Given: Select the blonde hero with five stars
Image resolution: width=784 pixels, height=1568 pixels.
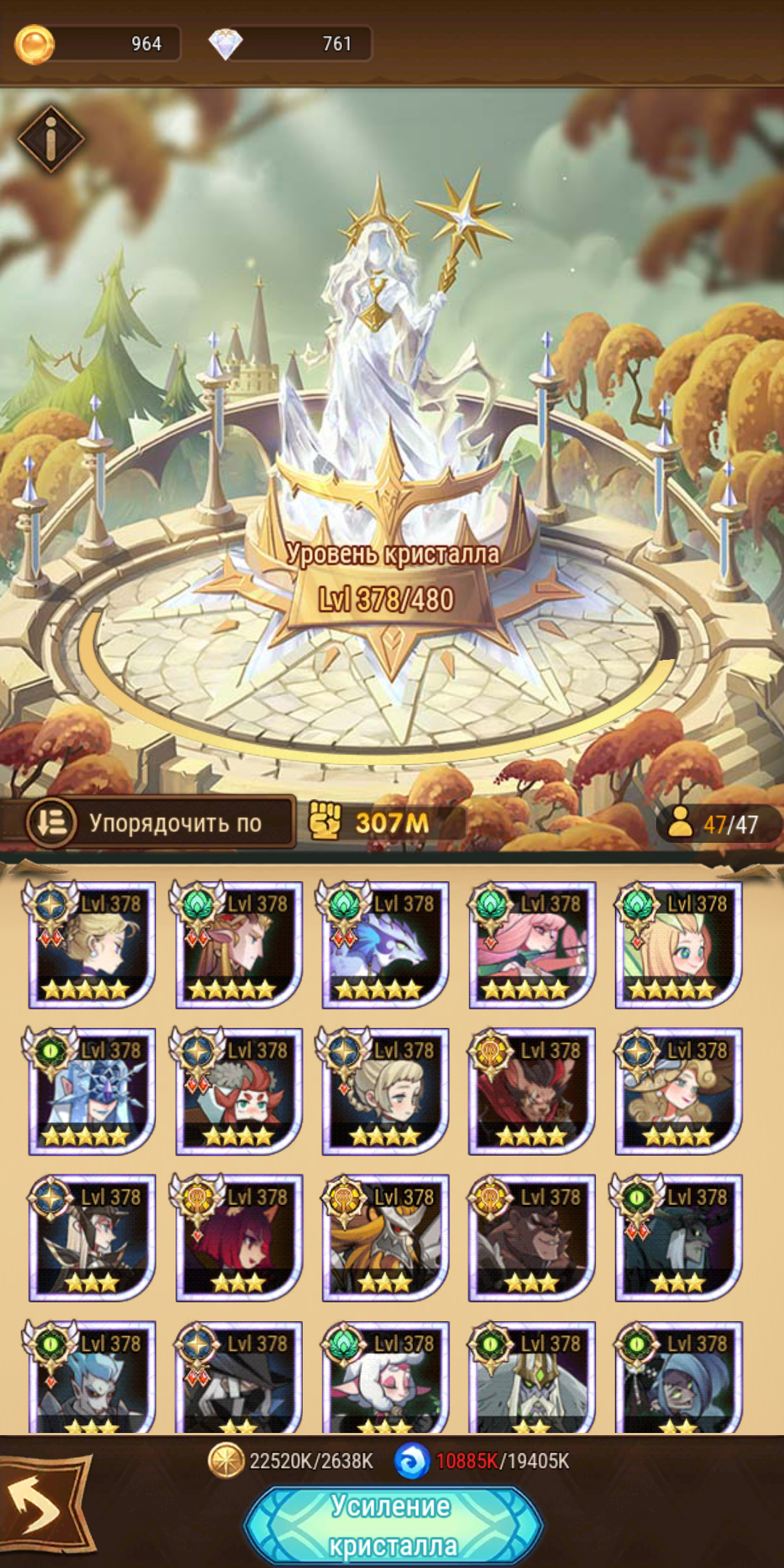Looking at the screenshot, I should tap(92, 945).
